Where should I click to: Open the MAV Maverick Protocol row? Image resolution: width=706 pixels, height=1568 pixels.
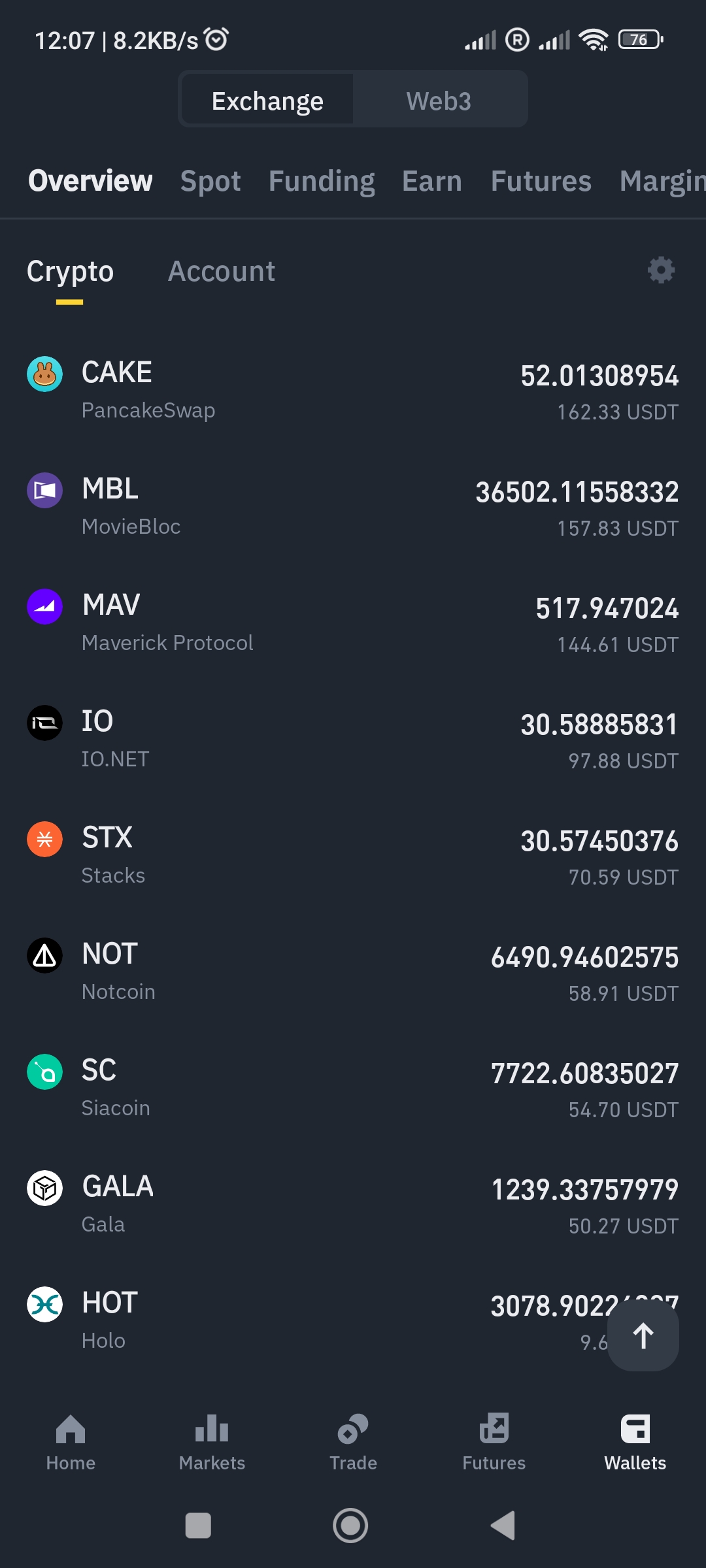353,623
